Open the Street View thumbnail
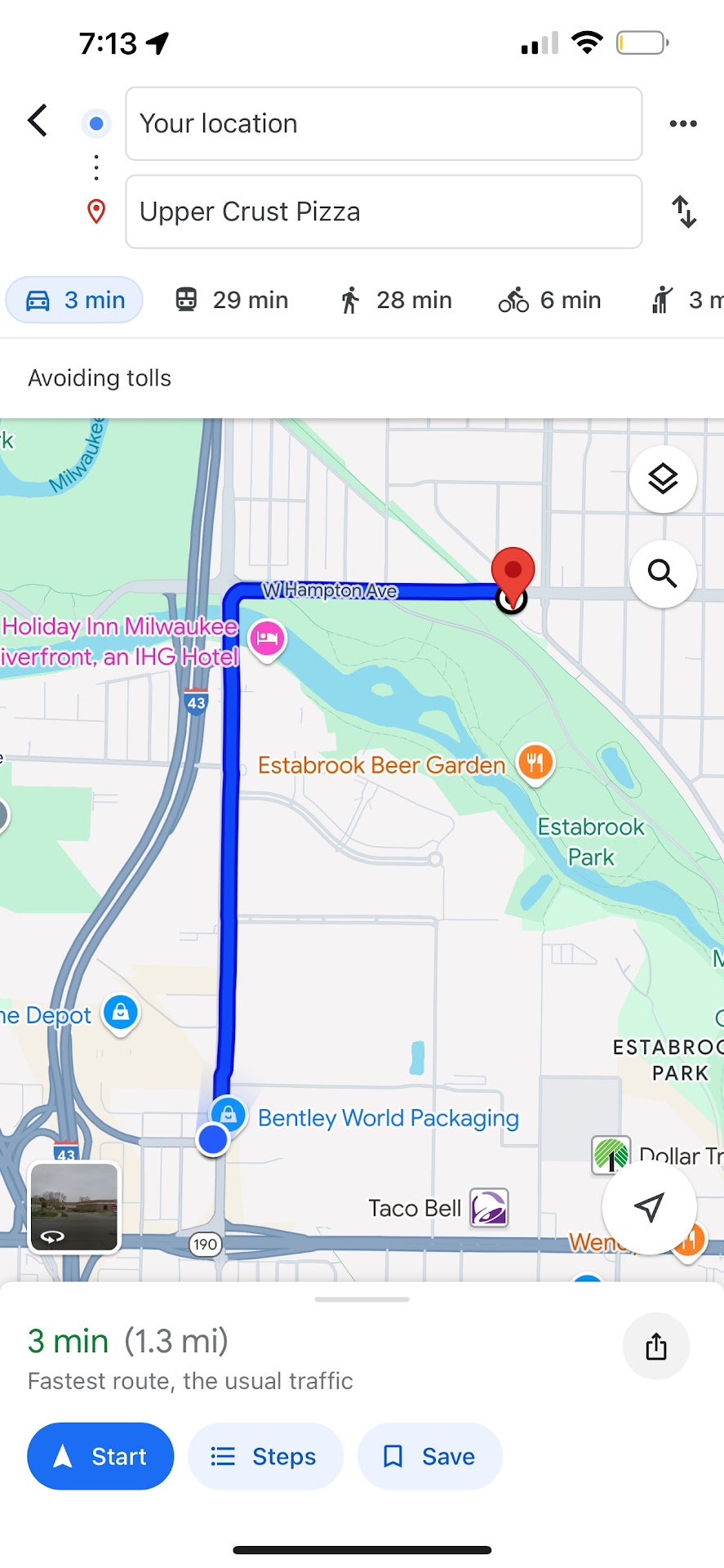Image resolution: width=724 pixels, height=1568 pixels. 74,1207
